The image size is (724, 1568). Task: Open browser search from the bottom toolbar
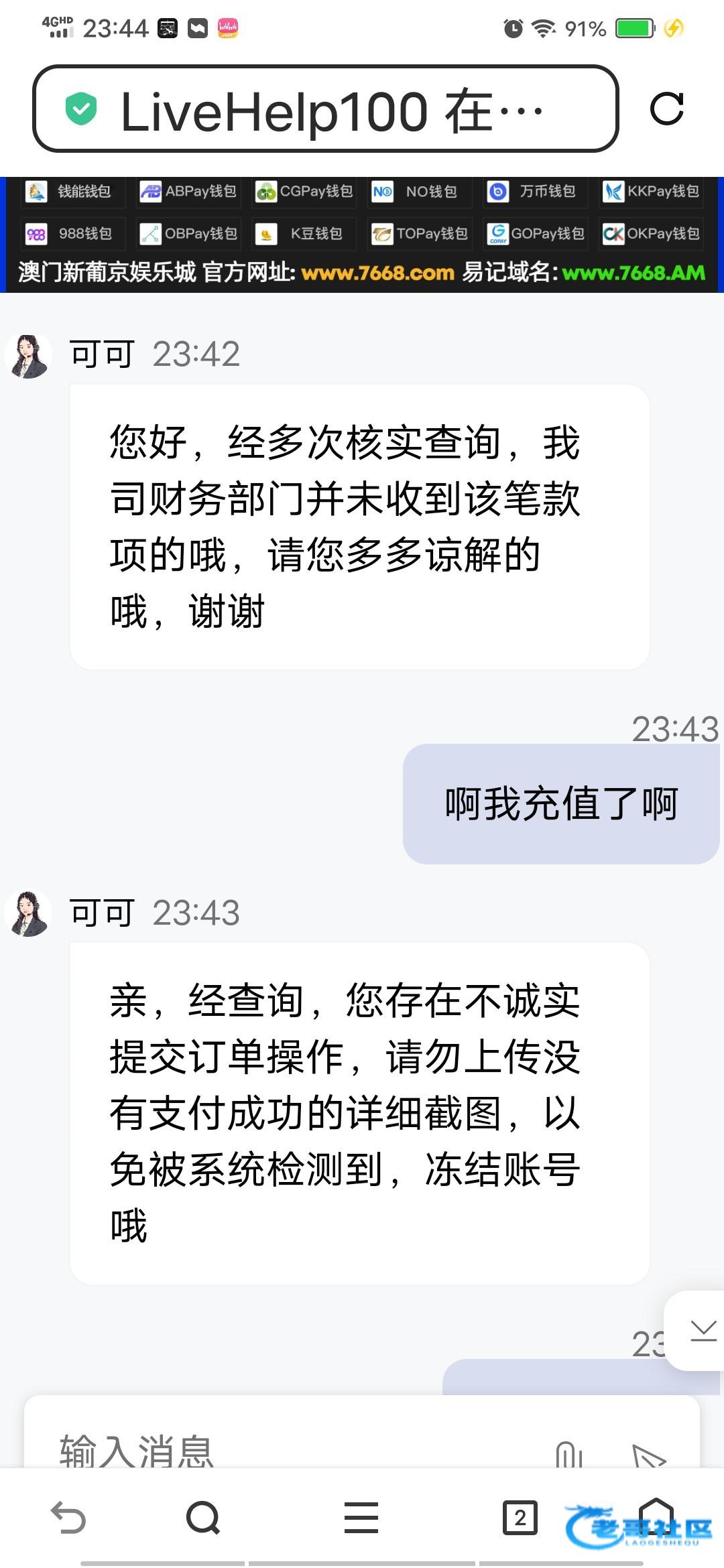pyautogui.click(x=203, y=1518)
